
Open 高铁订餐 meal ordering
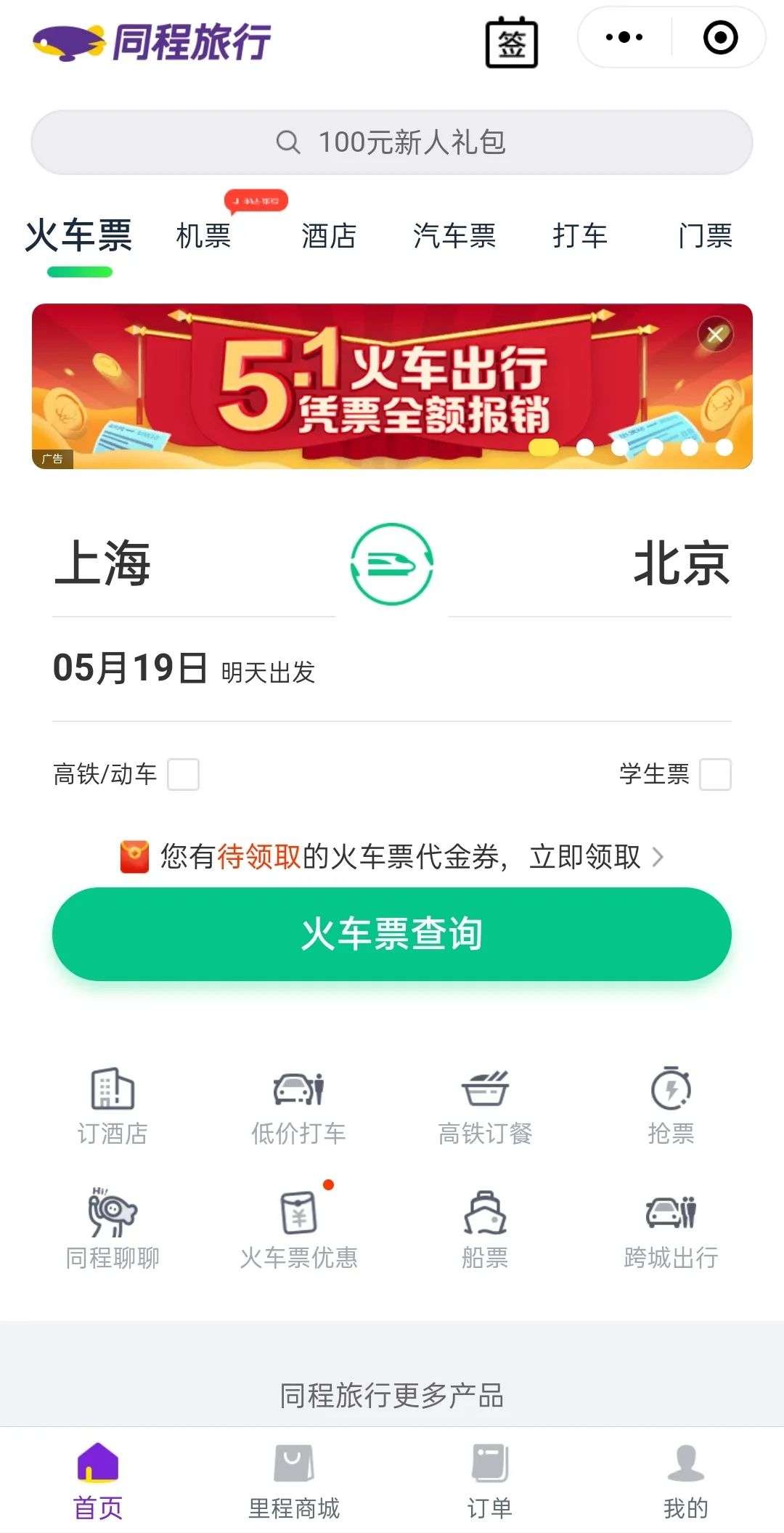pyautogui.click(x=485, y=1106)
